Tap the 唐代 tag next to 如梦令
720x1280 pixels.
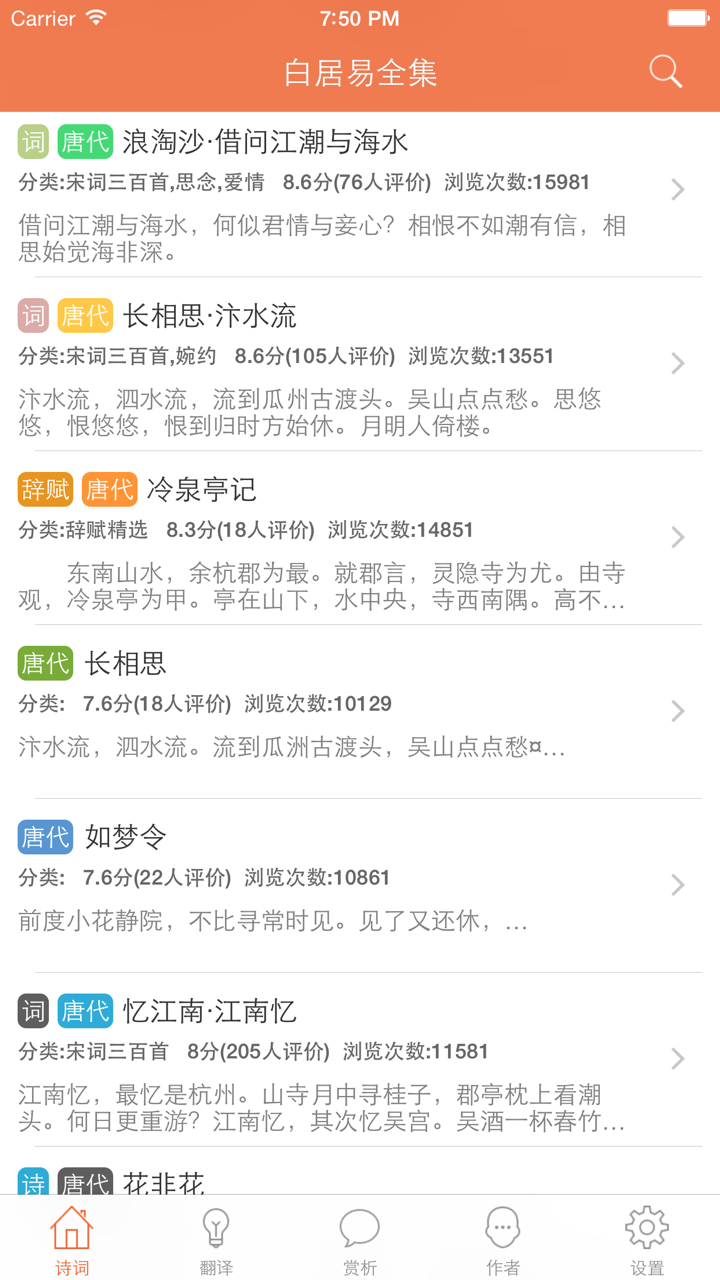45,836
